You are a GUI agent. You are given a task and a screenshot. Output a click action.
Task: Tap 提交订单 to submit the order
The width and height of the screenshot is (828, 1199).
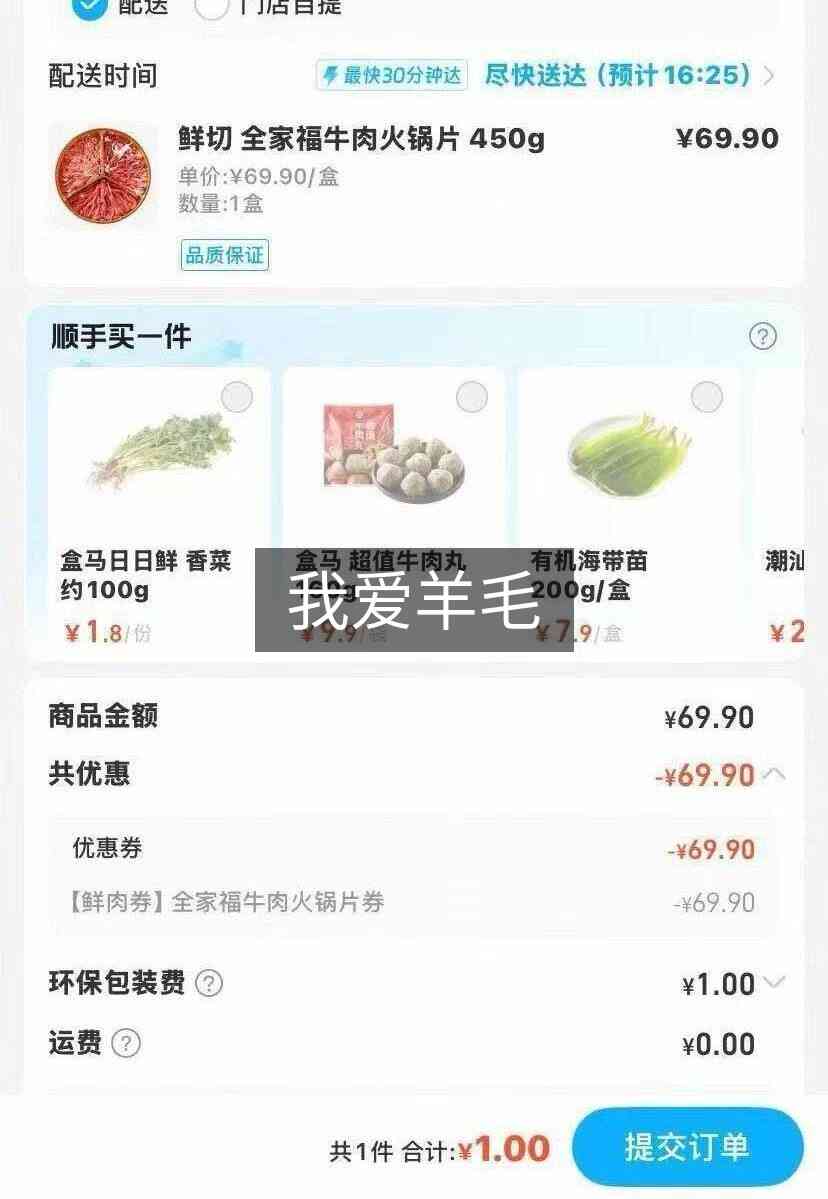pyautogui.click(x=687, y=1147)
